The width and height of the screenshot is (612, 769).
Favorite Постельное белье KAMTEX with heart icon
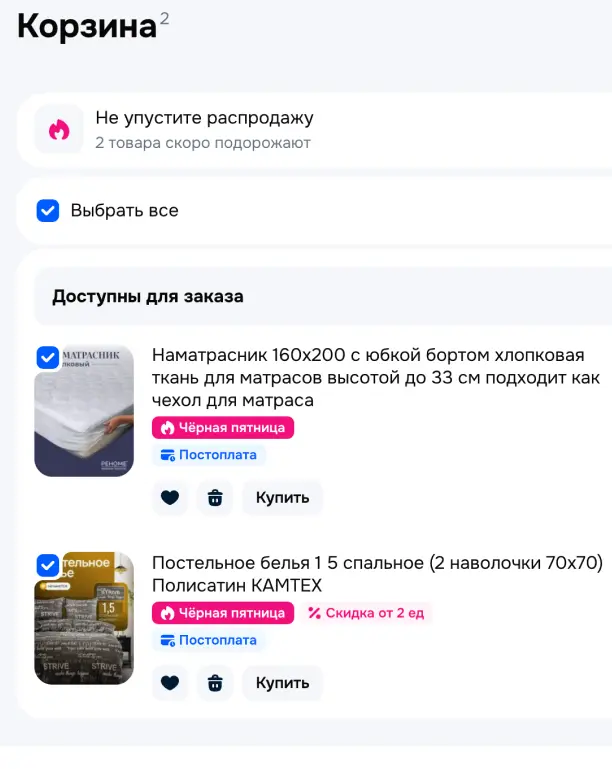click(x=170, y=683)
